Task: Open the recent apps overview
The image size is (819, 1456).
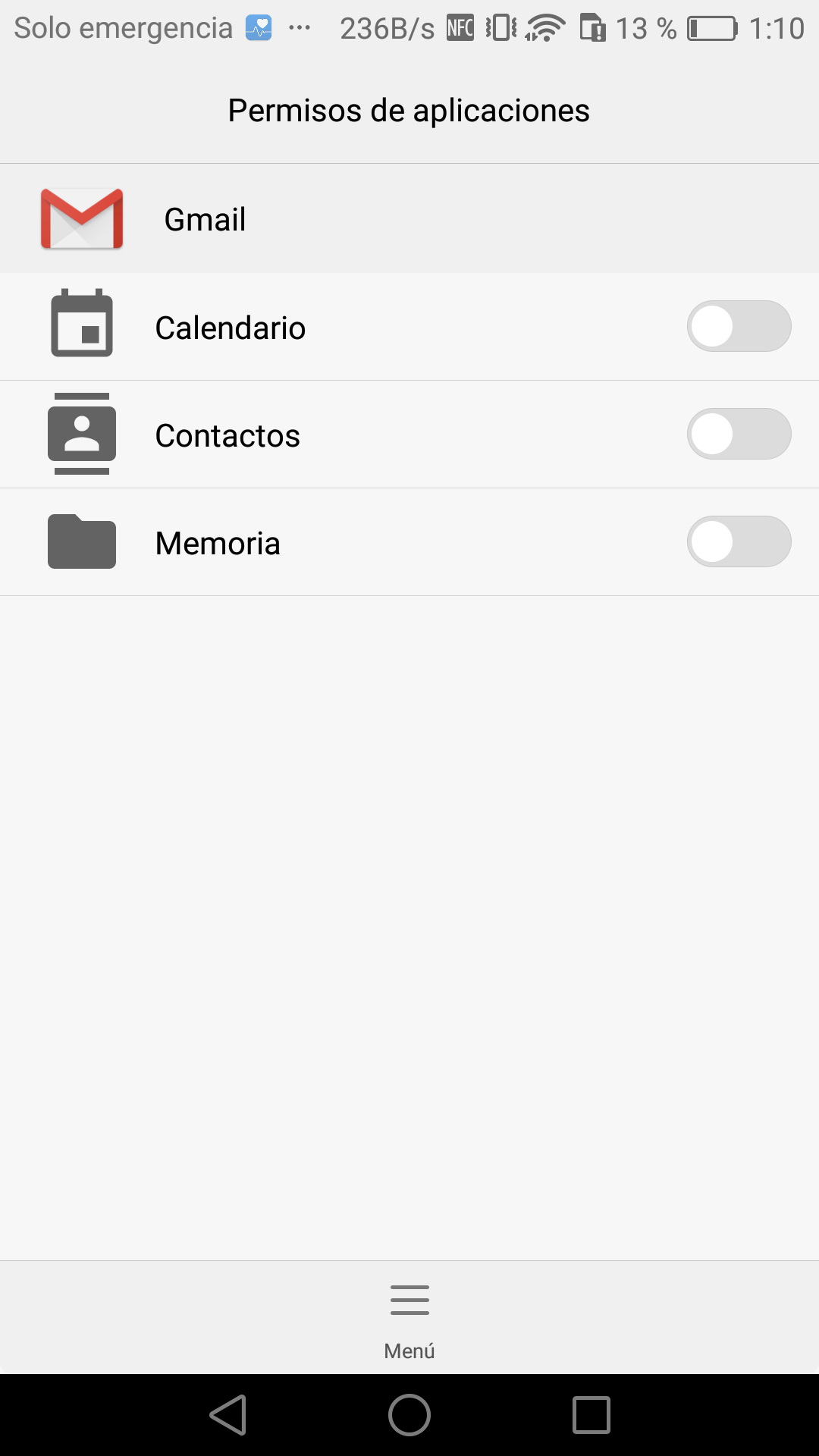Action: [x=591, y=1415]
